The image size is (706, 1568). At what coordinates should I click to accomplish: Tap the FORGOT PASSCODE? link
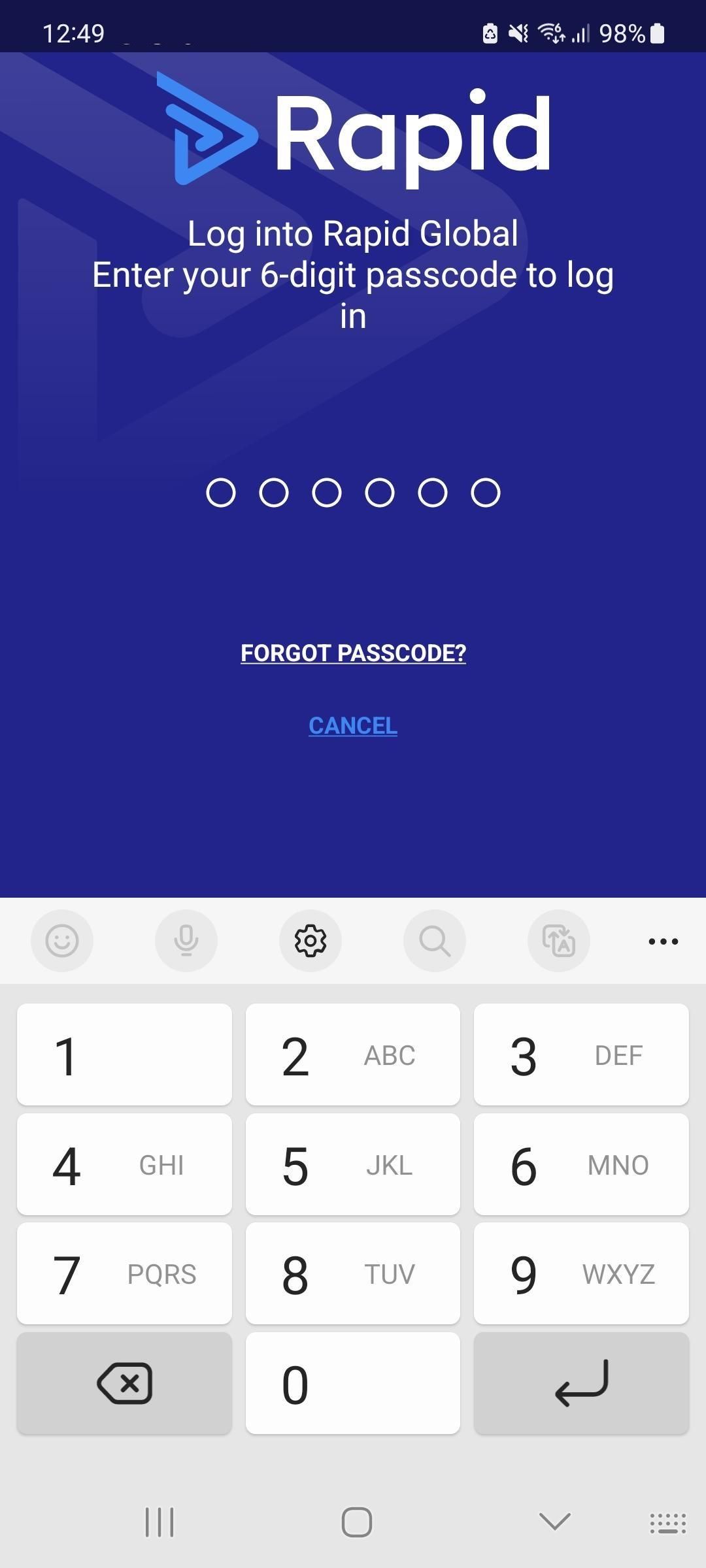353,653
